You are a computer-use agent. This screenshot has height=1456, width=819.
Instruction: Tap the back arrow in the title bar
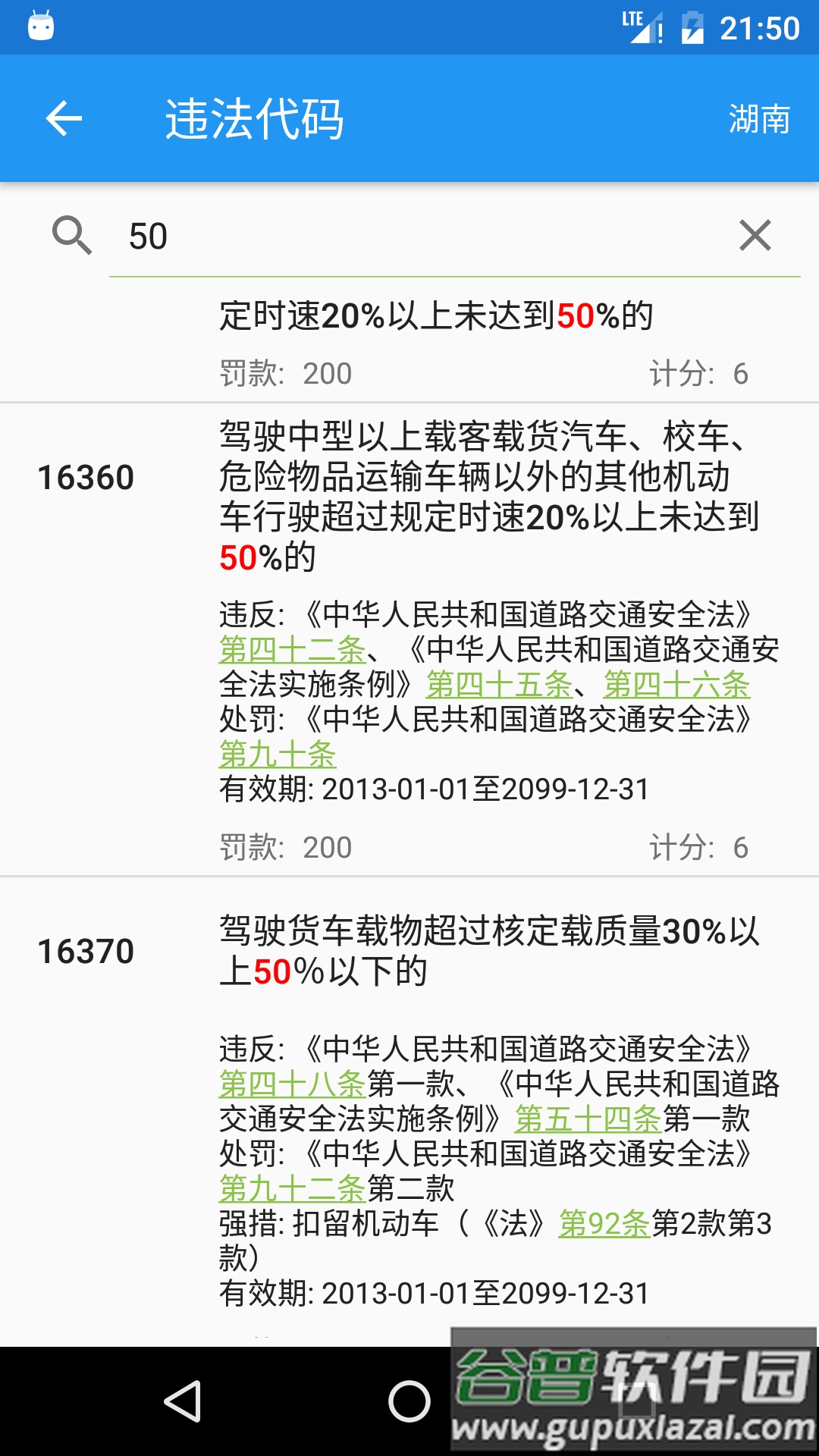point(64,118)
